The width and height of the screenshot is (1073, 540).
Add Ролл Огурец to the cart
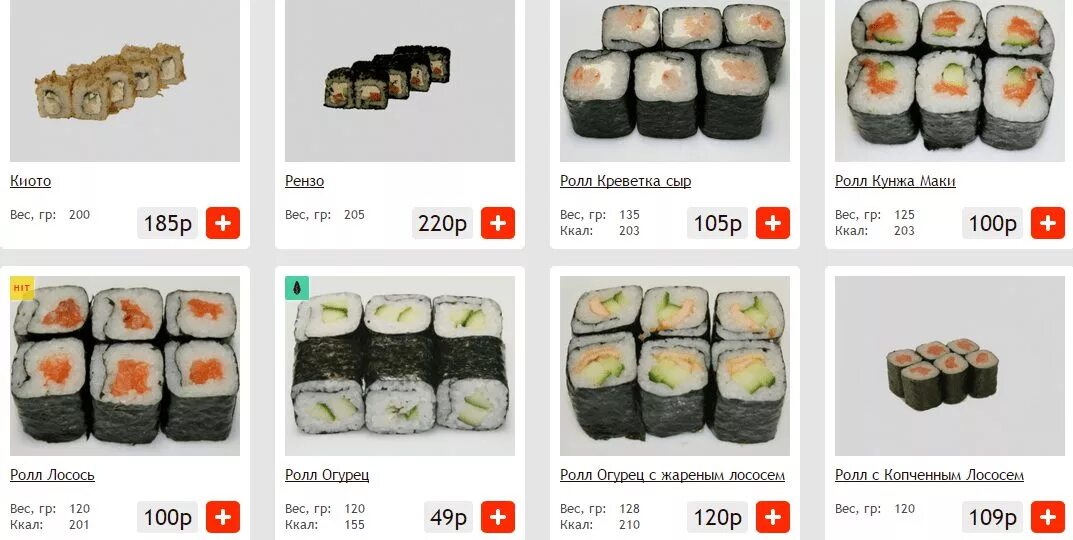click(x=497, y=517)
